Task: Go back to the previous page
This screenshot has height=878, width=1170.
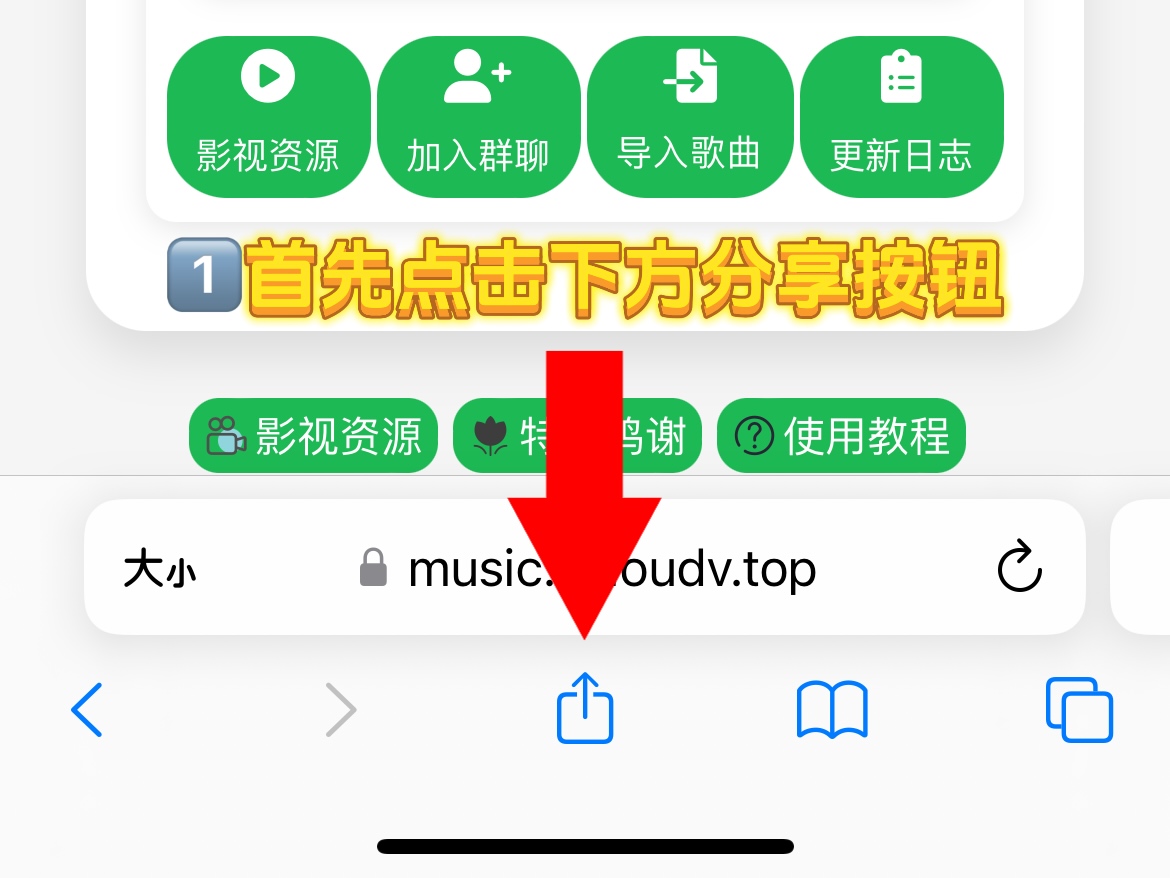Action: click(87, 710)
